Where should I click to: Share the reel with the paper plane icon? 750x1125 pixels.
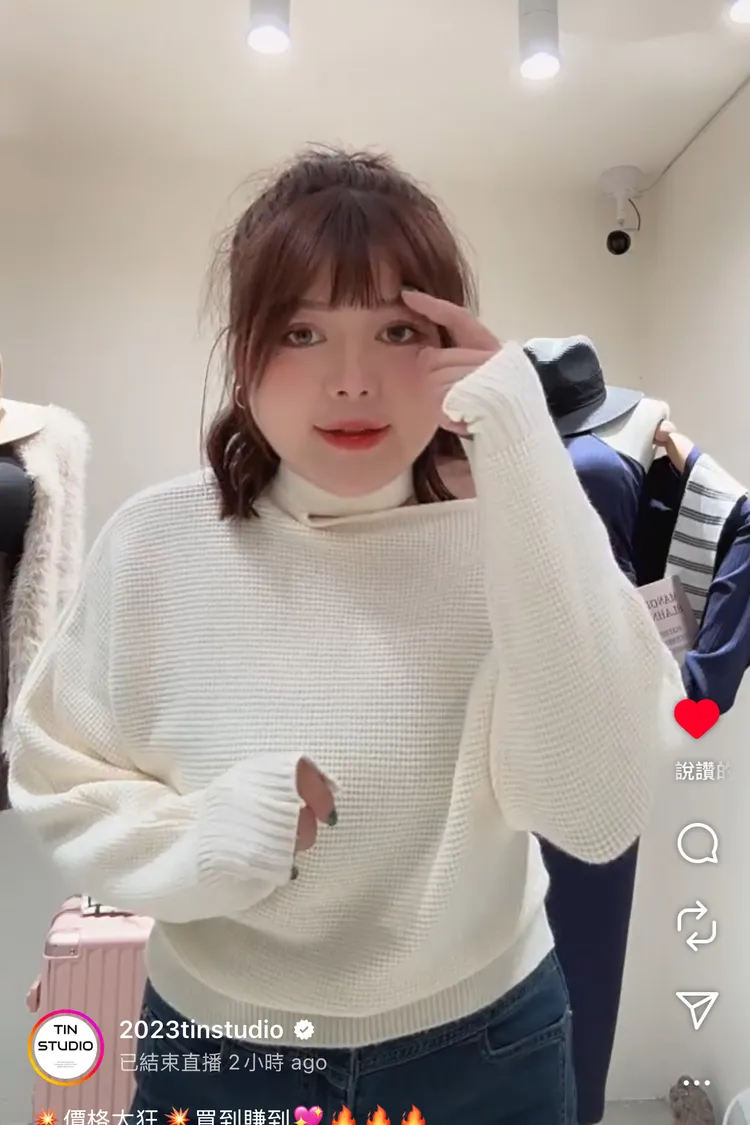click(x=697, y=1009)
